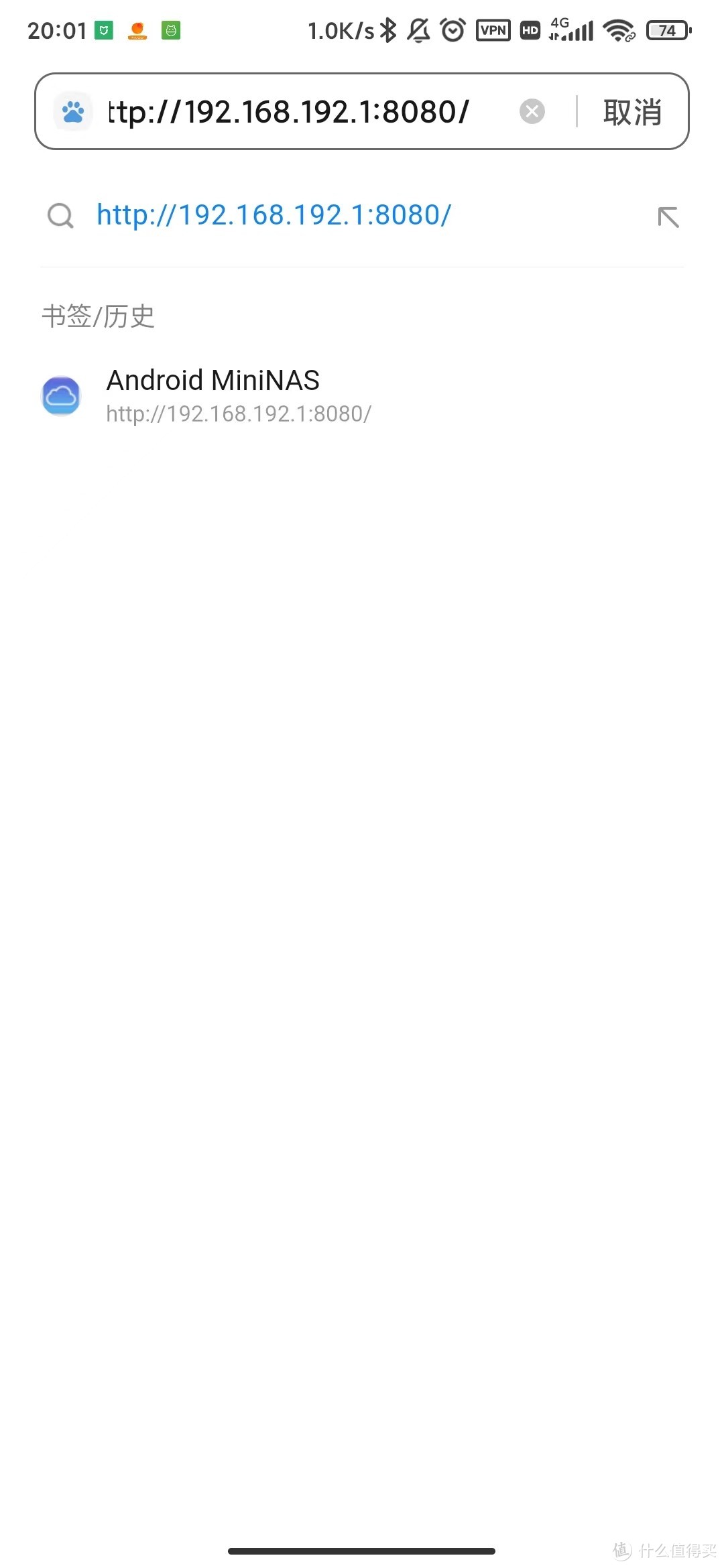
Task: Open the suggested http://192.168.192.1:8080/ link
Action: 274,215
